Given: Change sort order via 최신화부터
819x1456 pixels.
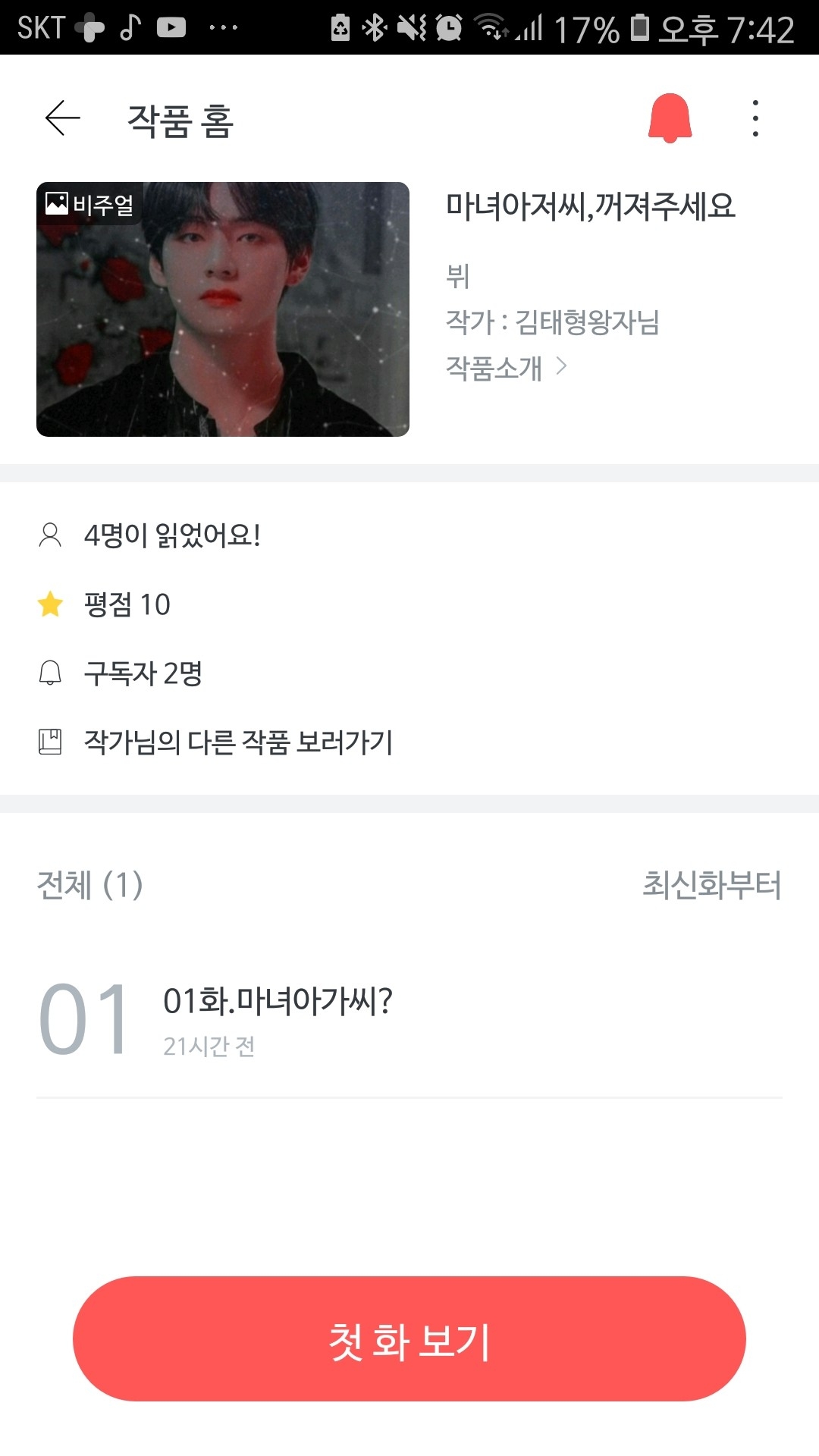Looking at the screenshot, I should point(711,884).
